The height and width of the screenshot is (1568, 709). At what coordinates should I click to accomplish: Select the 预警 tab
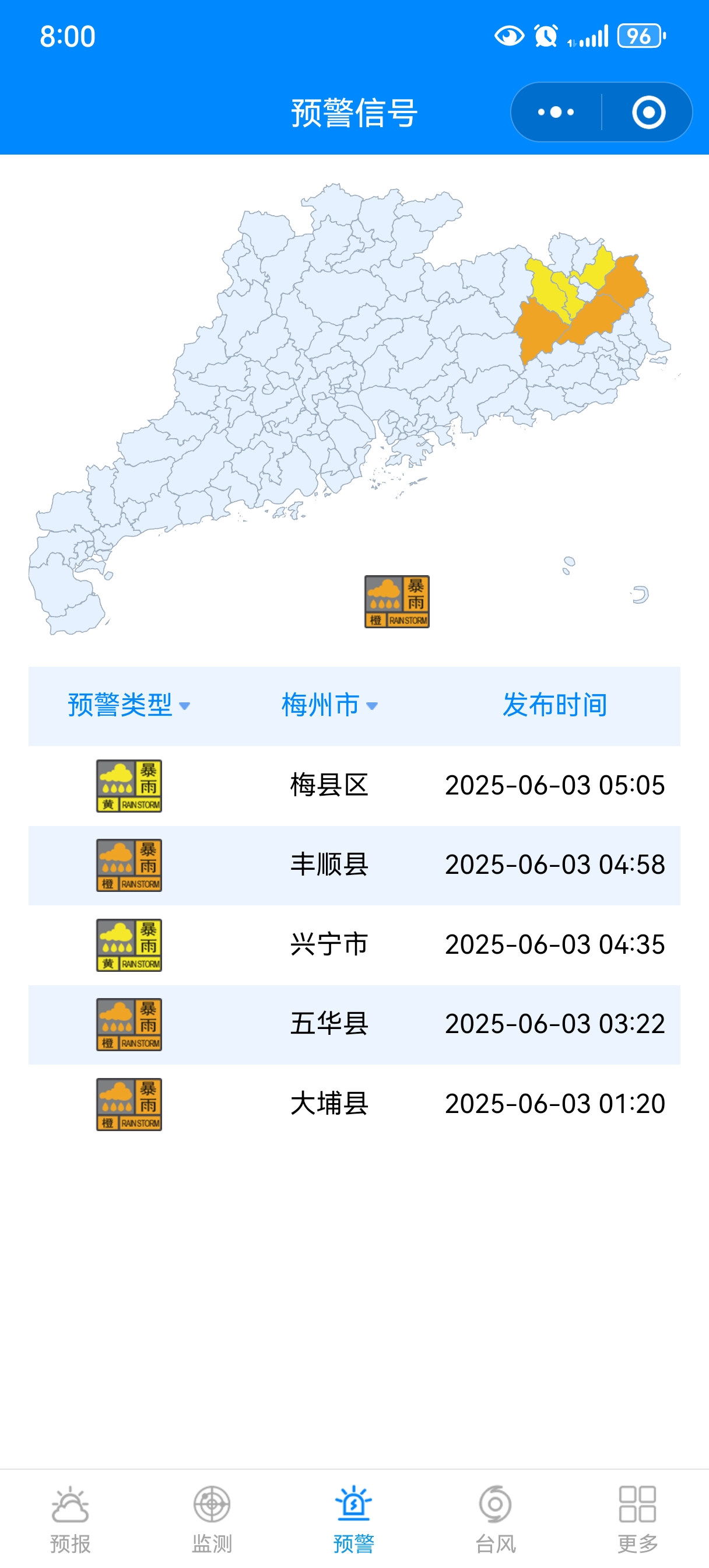[353, 1518]
